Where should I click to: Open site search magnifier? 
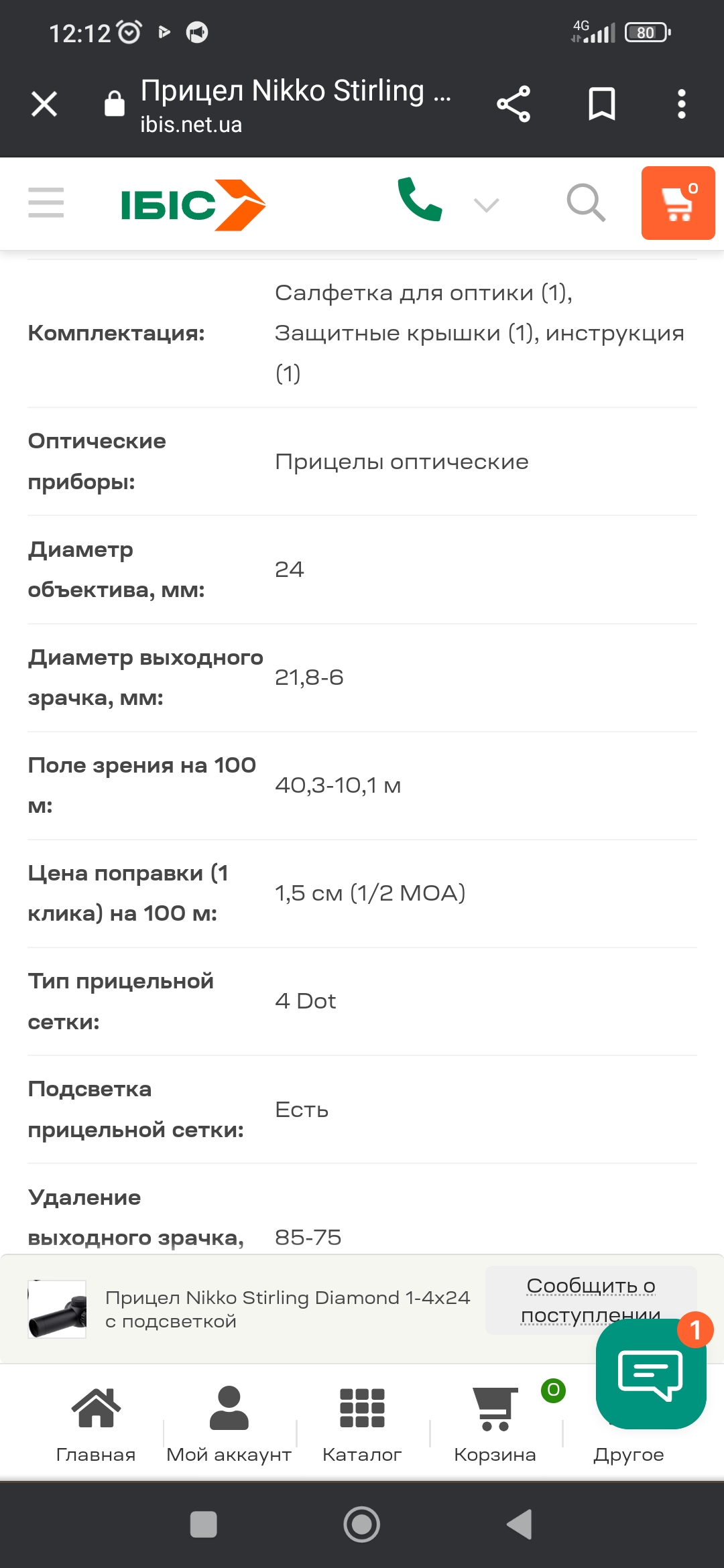coord(586,202)
